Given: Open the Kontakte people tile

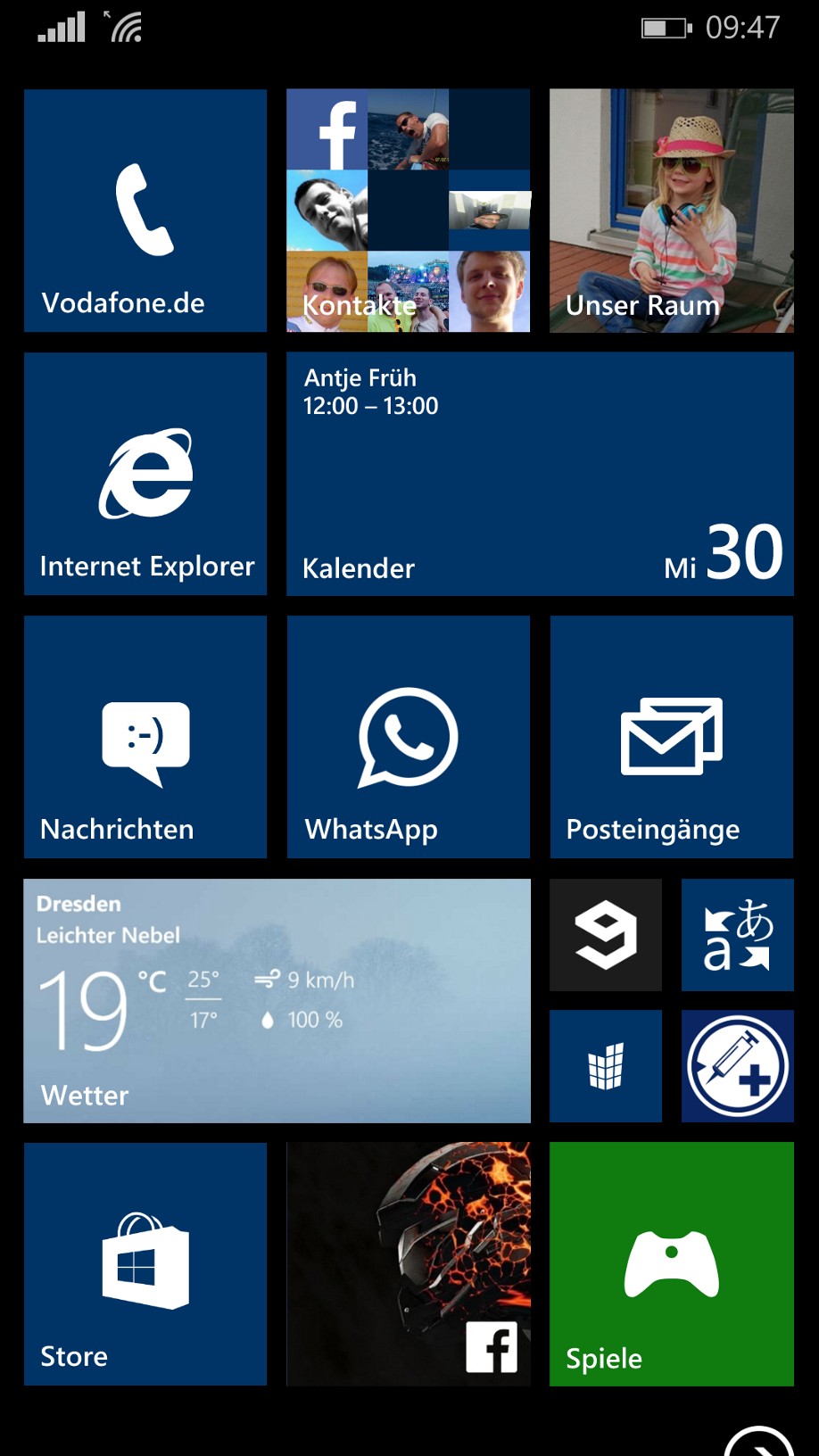Looking at the screenshot, I should pyautogui.click(x=408, y=211).
